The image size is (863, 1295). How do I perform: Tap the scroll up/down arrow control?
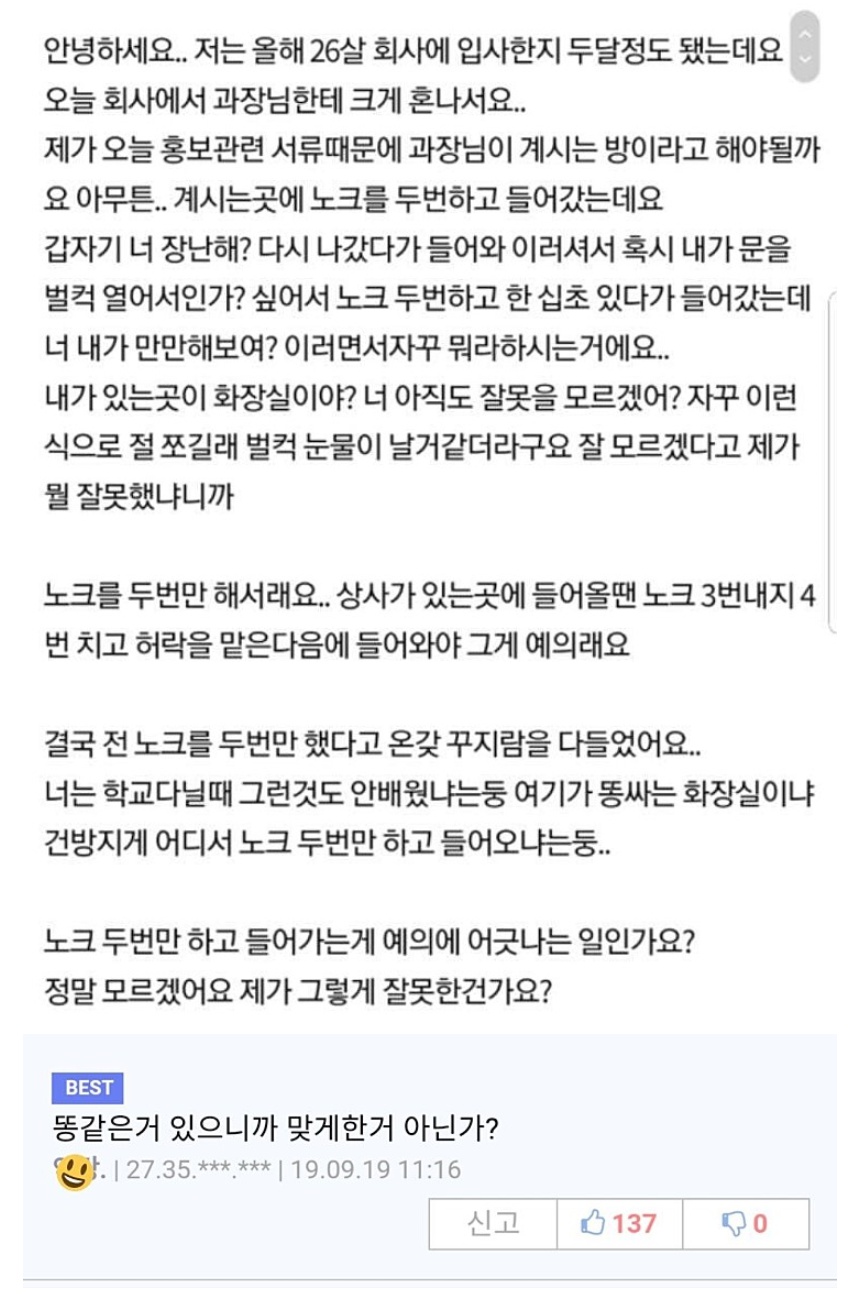802,47
